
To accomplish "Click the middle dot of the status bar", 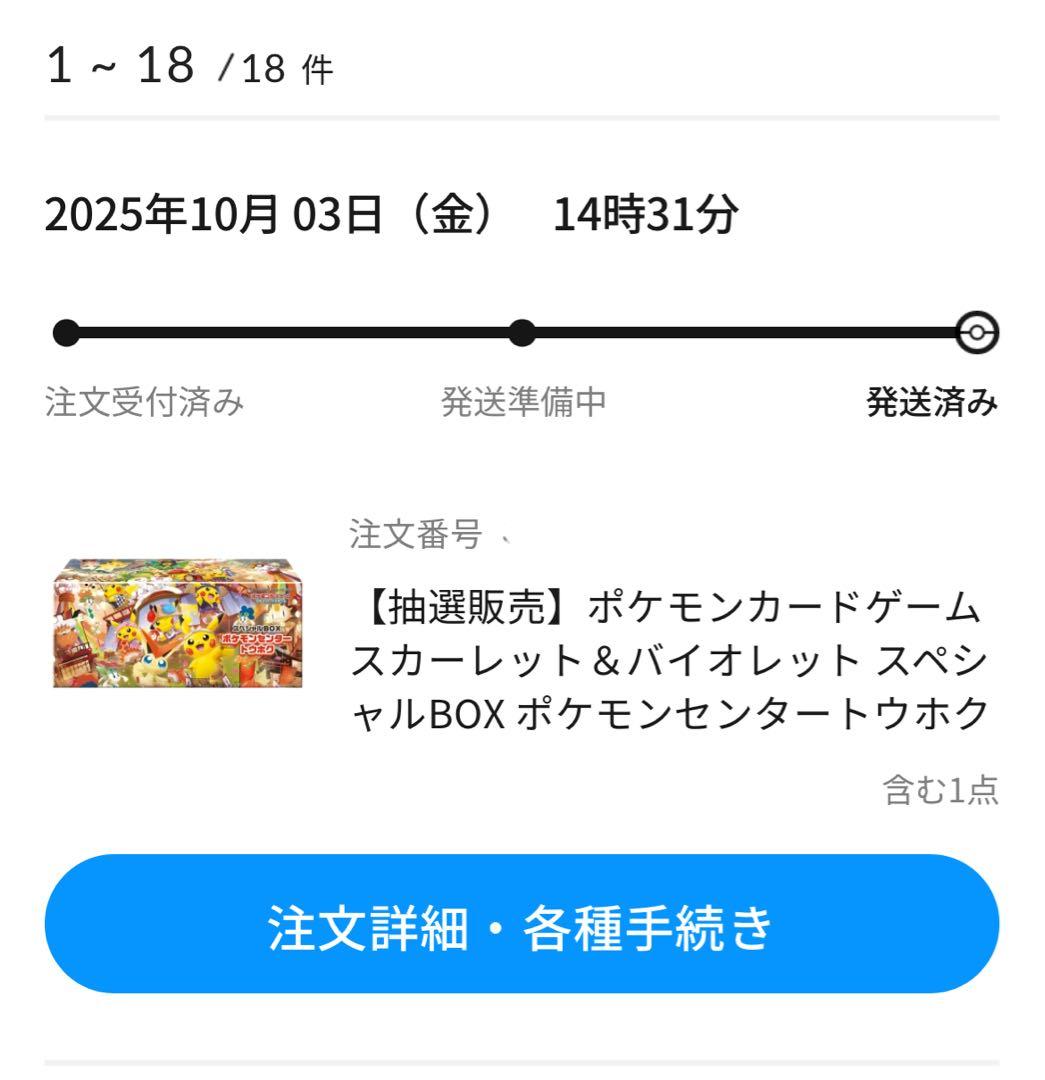I will 521,331.
